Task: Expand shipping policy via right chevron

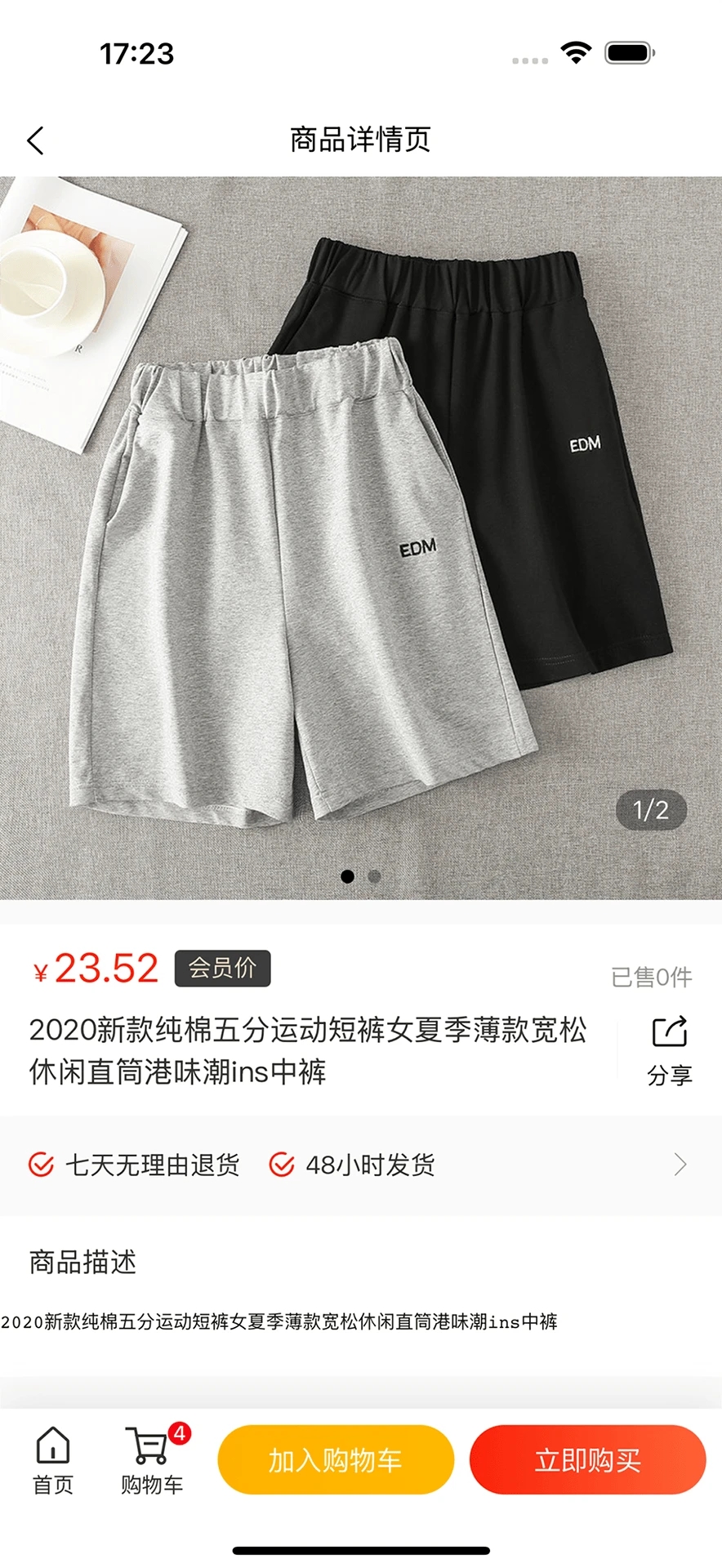Action: point(682,1165)
